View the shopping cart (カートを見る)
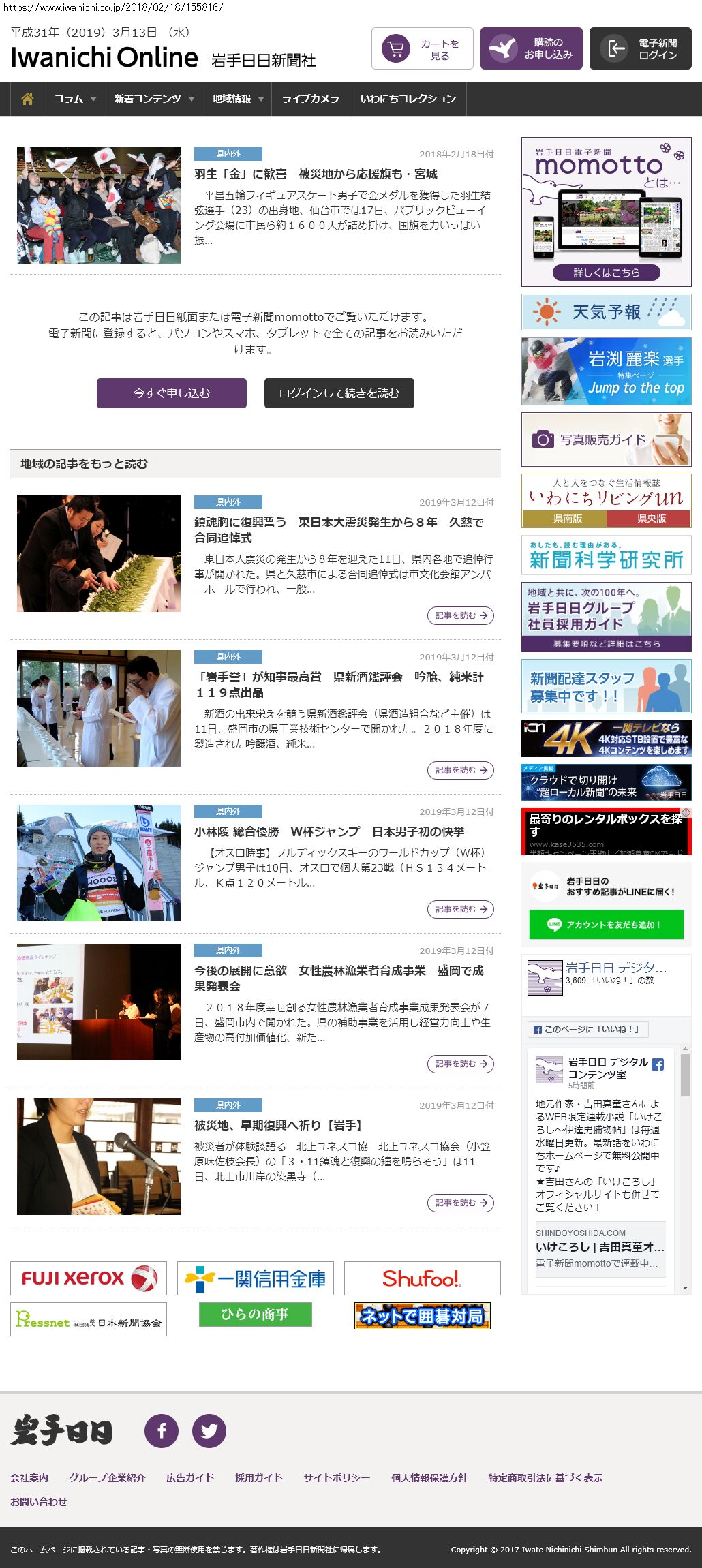Viewport: 702px width, 1568px height. point(422,49)
